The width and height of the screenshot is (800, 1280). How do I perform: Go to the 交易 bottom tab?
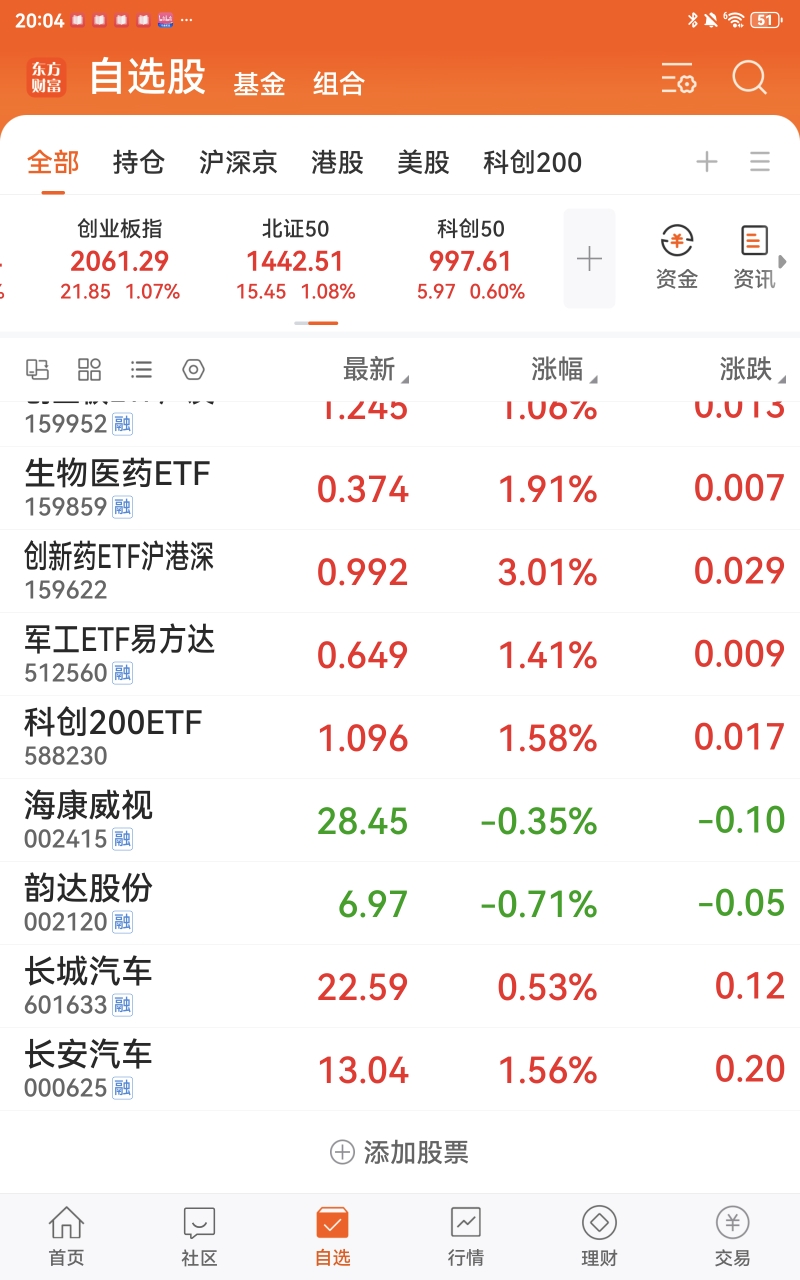pyautogui.click(x=732, y=1237)
